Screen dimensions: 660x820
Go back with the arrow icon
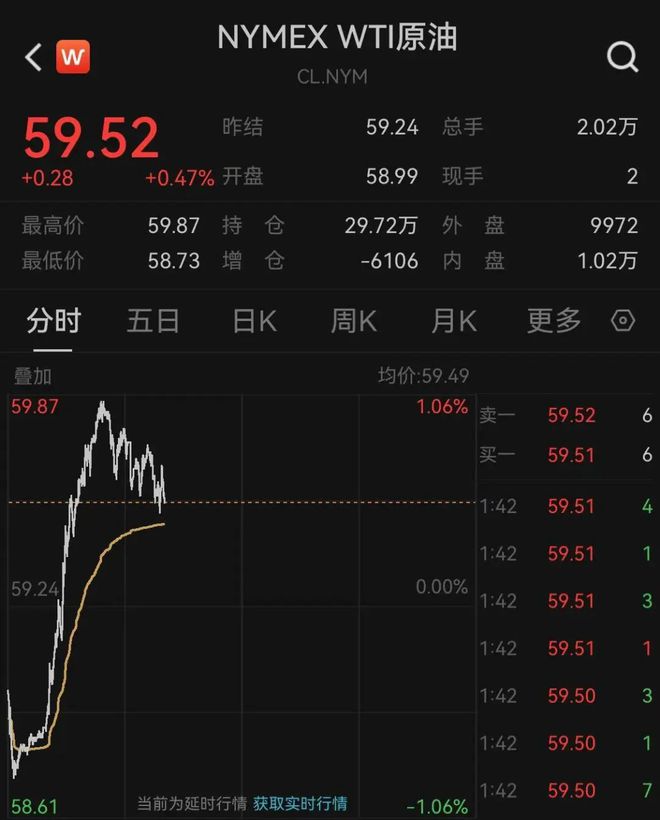point(33,57)
